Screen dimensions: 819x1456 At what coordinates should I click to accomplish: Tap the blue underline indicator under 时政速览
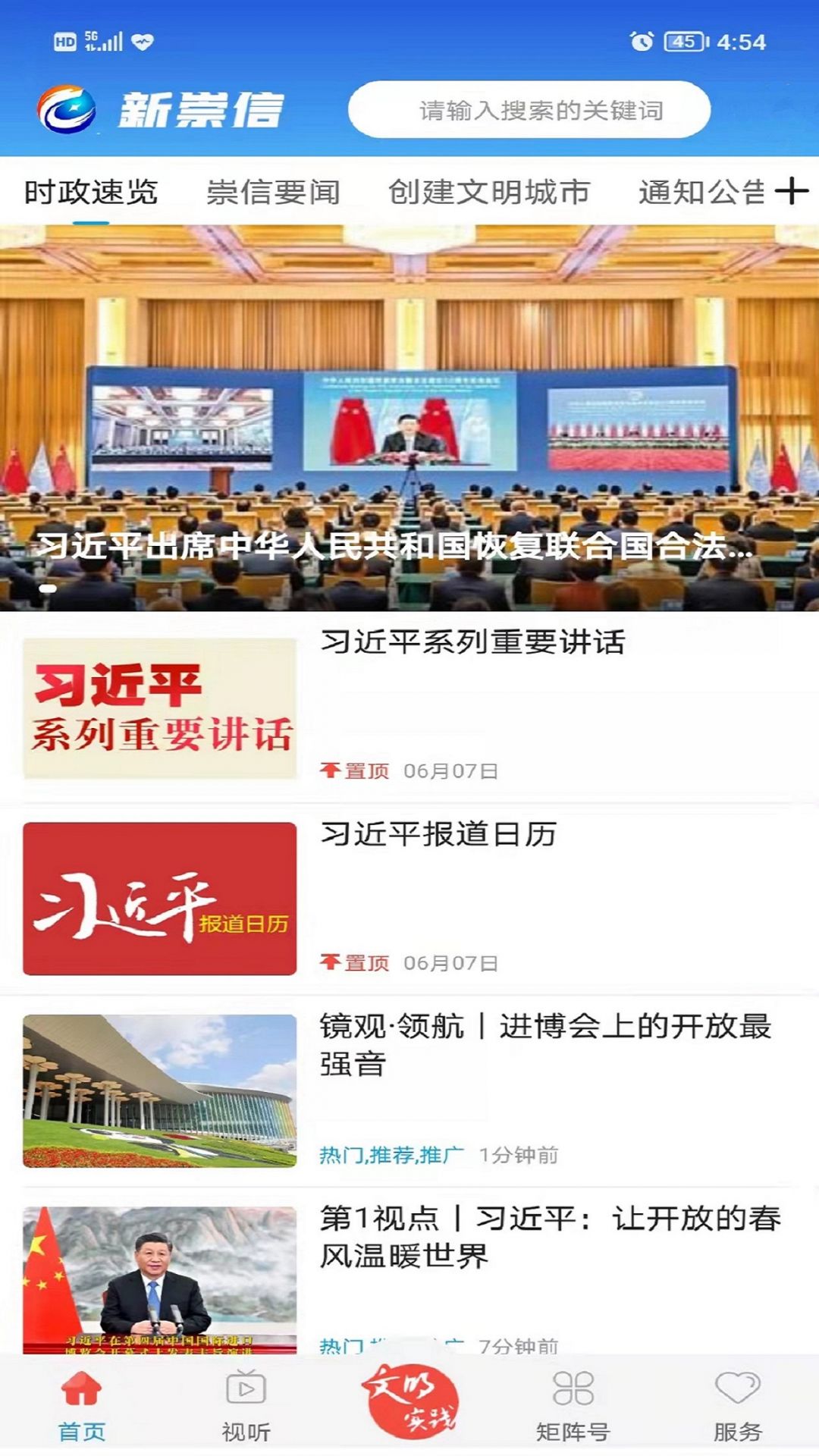coord(89,218)
